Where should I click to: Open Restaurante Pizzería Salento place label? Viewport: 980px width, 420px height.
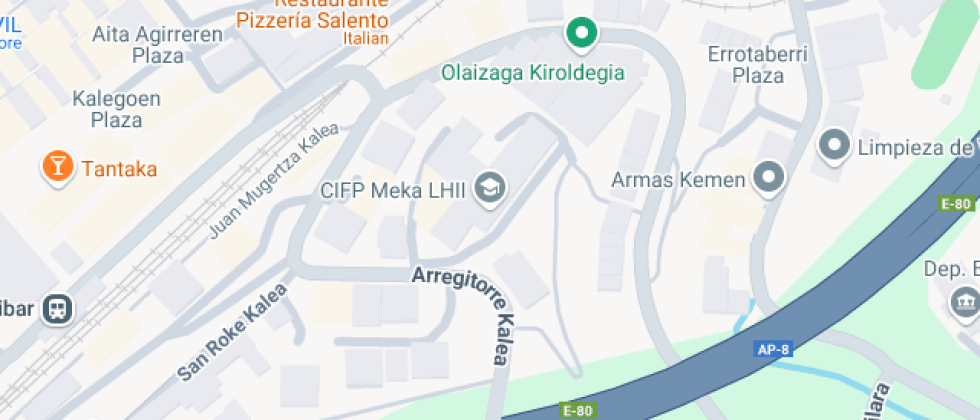(x=311, y=20)
